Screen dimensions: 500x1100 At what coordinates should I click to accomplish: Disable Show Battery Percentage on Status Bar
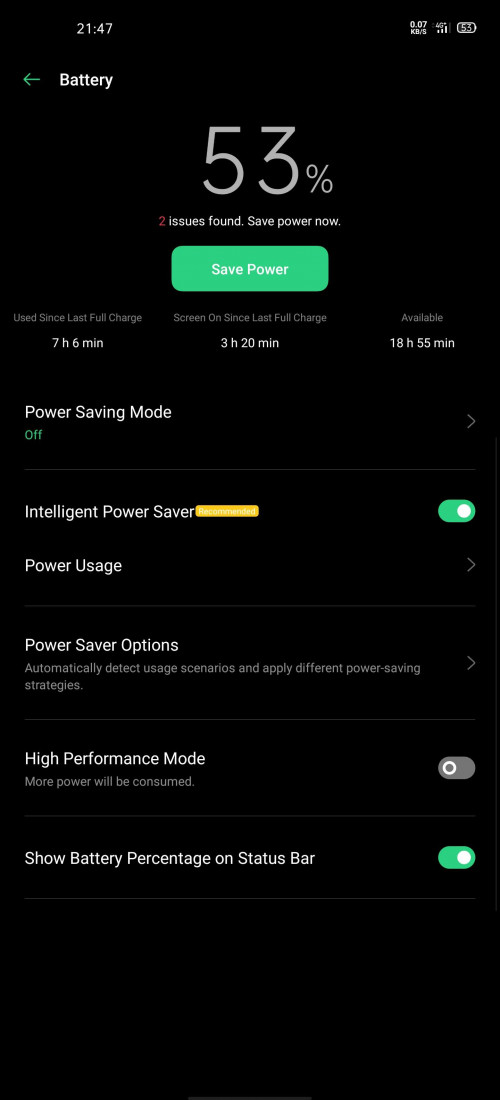coord(457,858)
